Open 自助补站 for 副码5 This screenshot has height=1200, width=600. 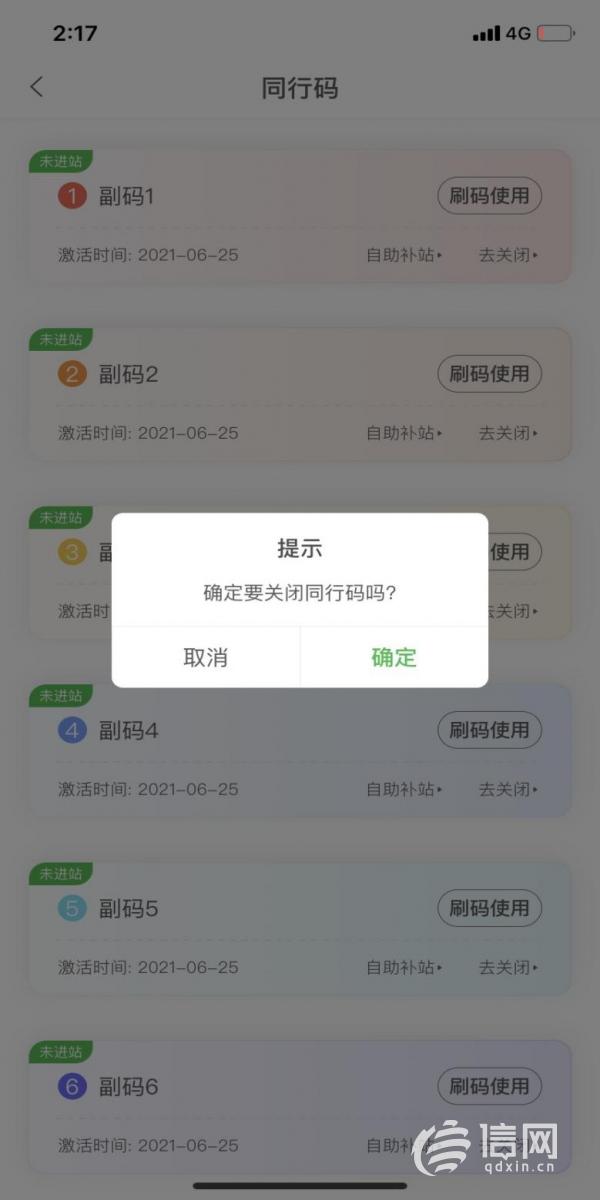pos(404,967)
